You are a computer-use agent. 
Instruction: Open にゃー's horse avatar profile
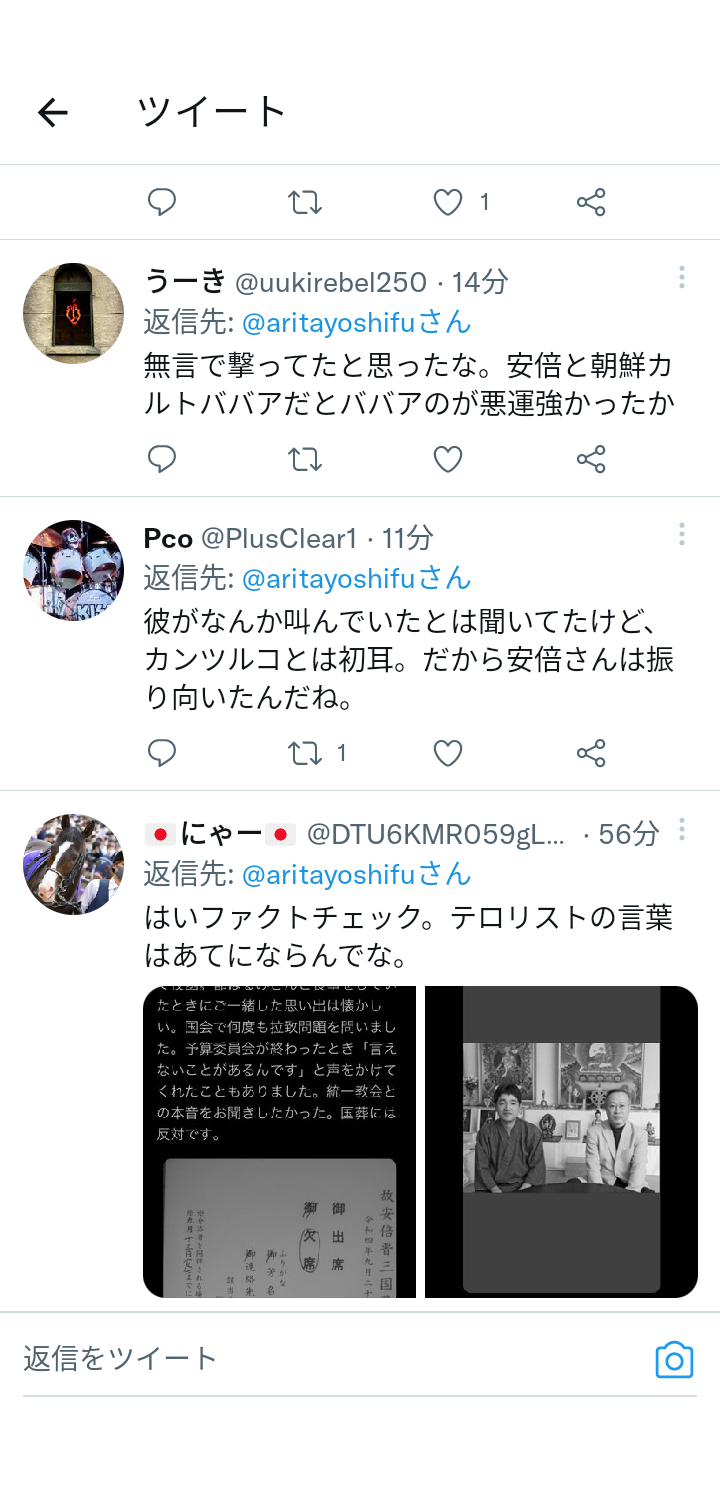pos(74,864)
